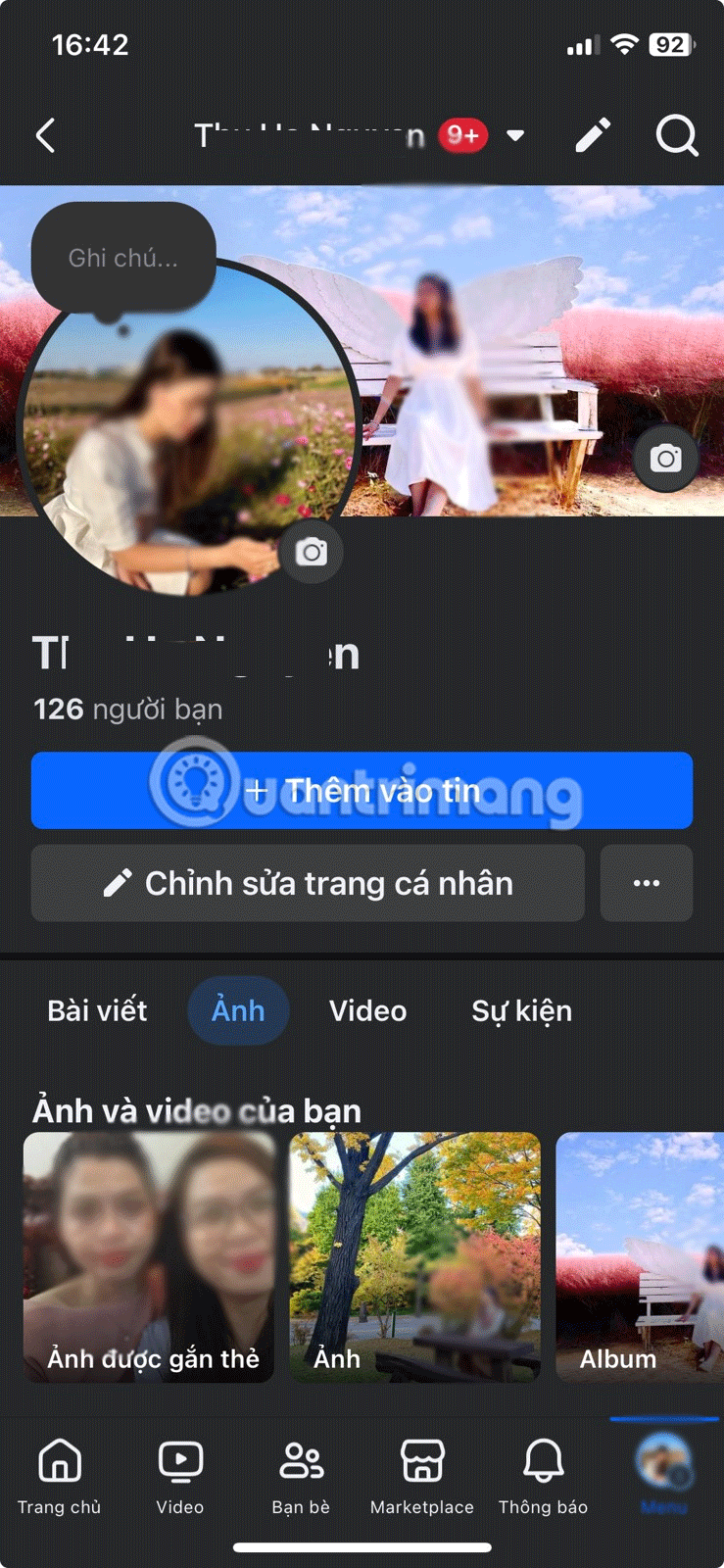Open the Album tile
The height and width of the screenshot is (1568, 724).
(x=639, y=1256)
